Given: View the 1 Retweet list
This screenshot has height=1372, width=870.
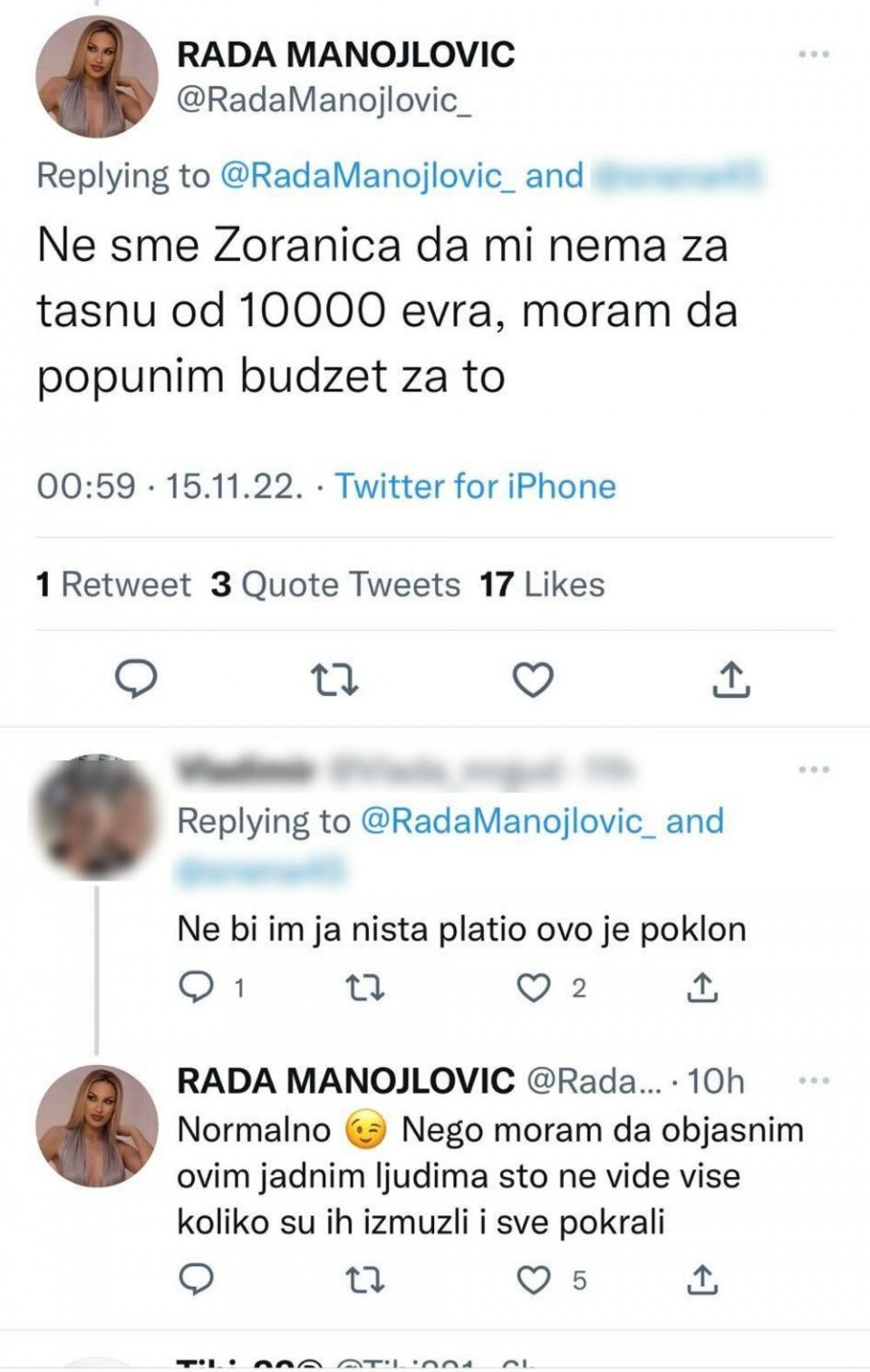Looking at the screenshot, I should pyautogui.click(x=113, y=585).
